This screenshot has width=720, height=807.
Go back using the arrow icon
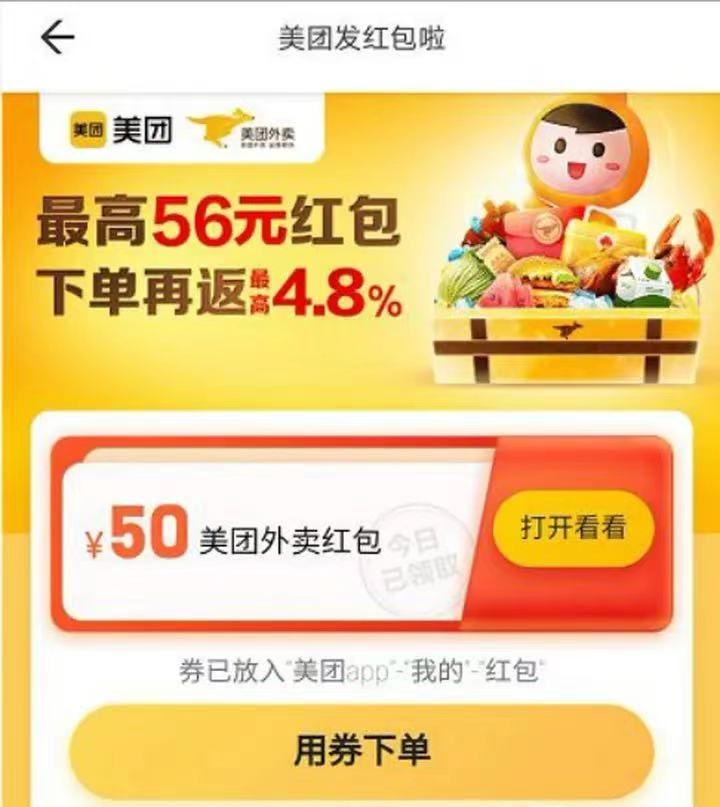(x=57, y=37)
